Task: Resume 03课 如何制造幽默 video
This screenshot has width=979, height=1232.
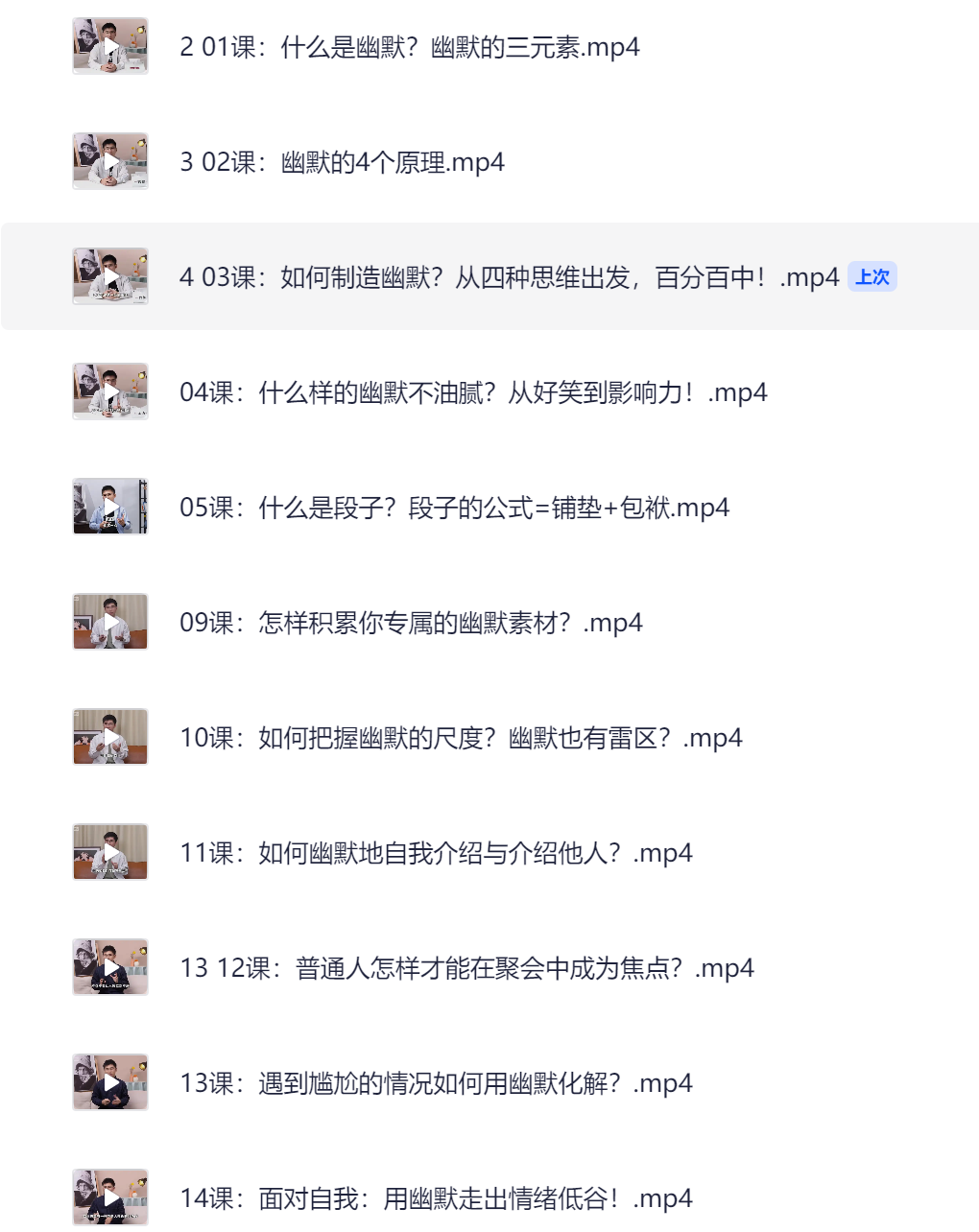Action: pyautogui.click(x=509, y=277)
